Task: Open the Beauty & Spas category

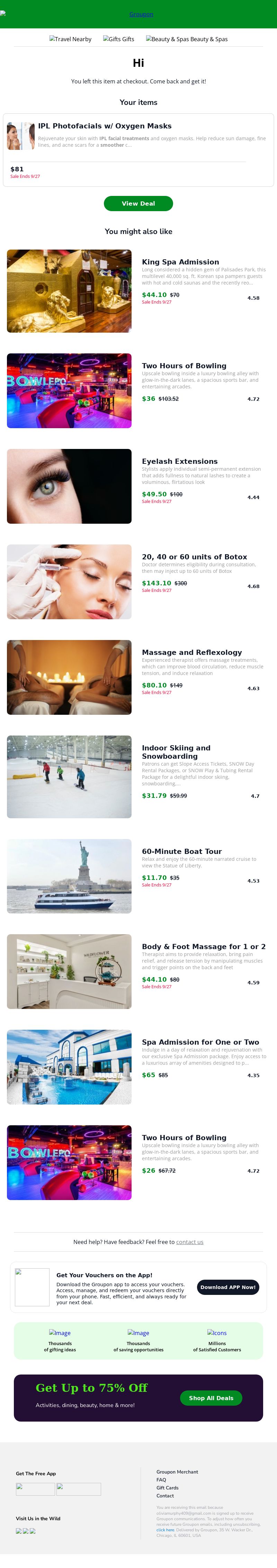Action: pos(187,39)
